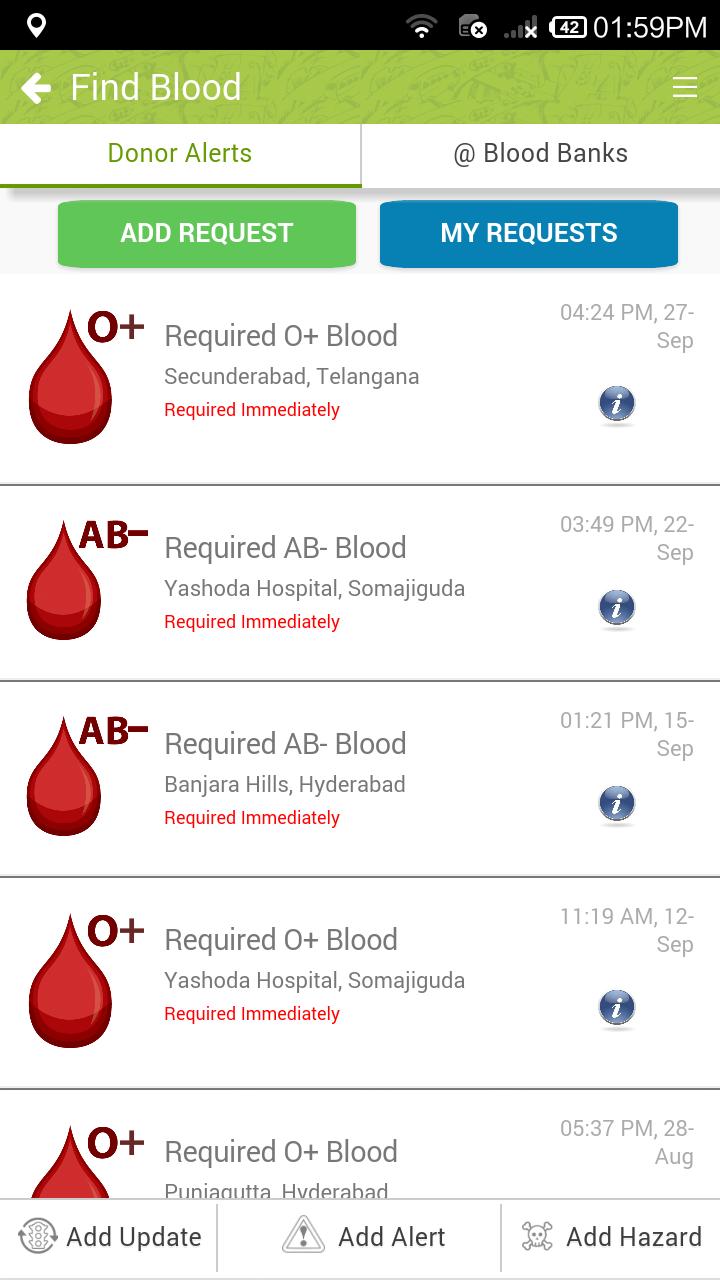Select the Donor Alerts tab
Image resolution: width=720 pixels, height=1280 pixels.
tap(180, 154)
